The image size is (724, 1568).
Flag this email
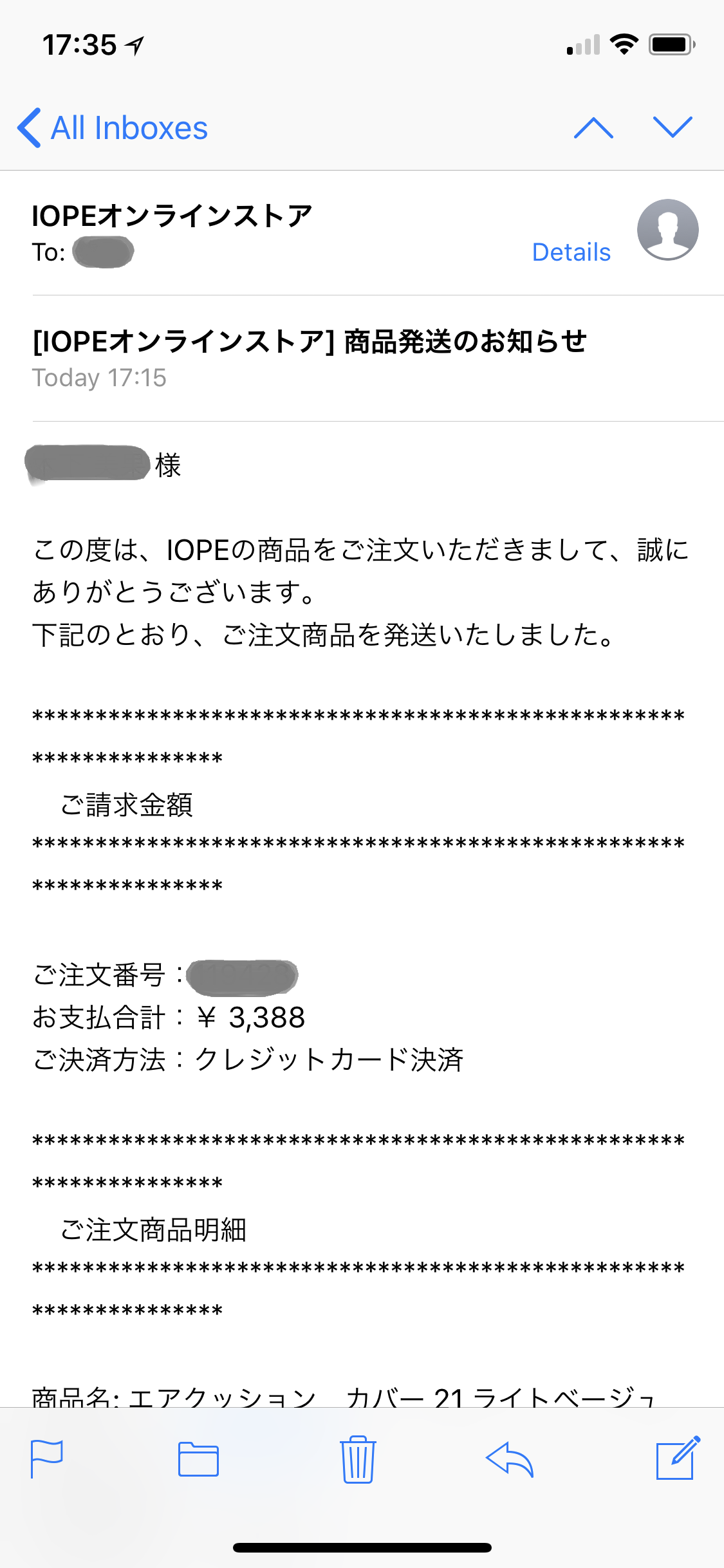(x=47, y=1459)
